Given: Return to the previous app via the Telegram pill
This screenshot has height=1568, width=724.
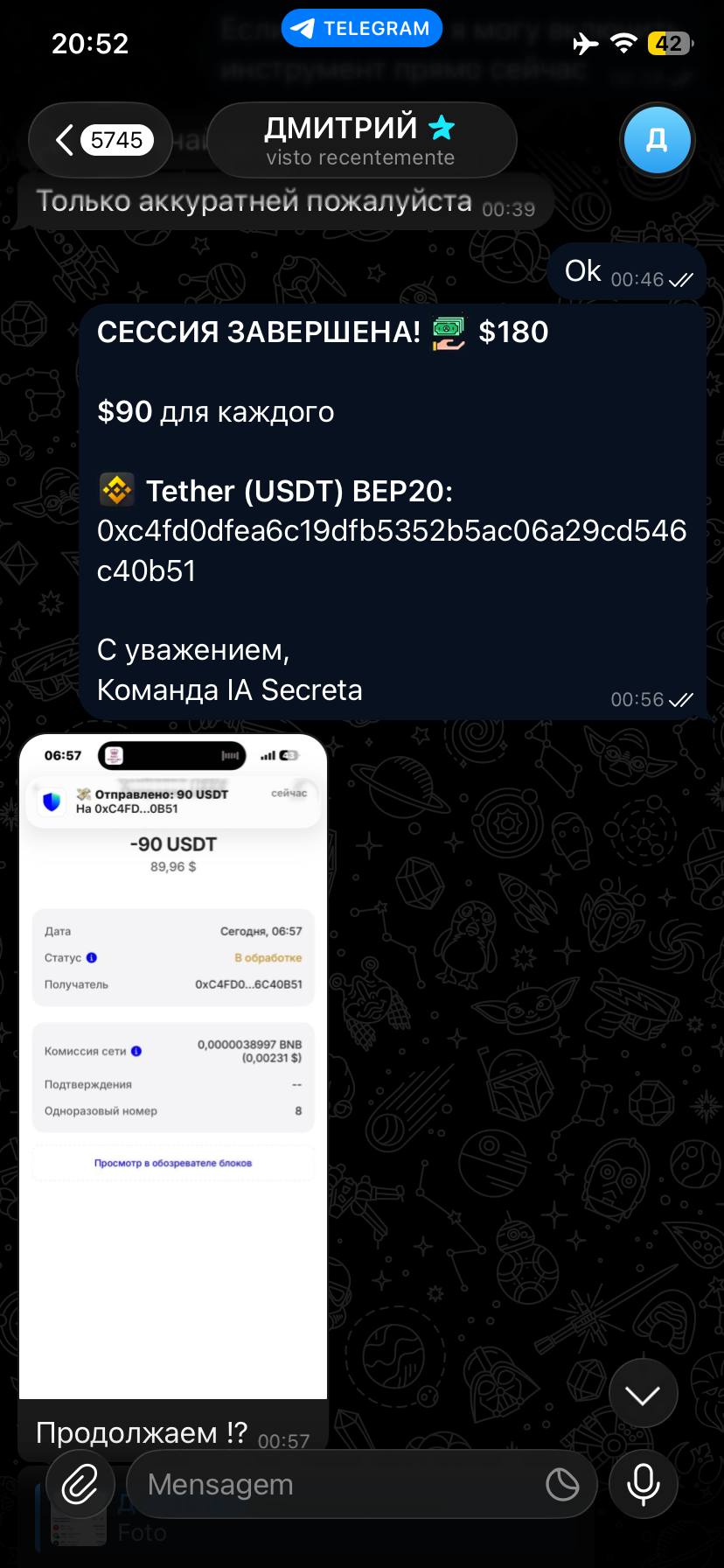Looking at the screenshot, I should (x=361, y=29).
